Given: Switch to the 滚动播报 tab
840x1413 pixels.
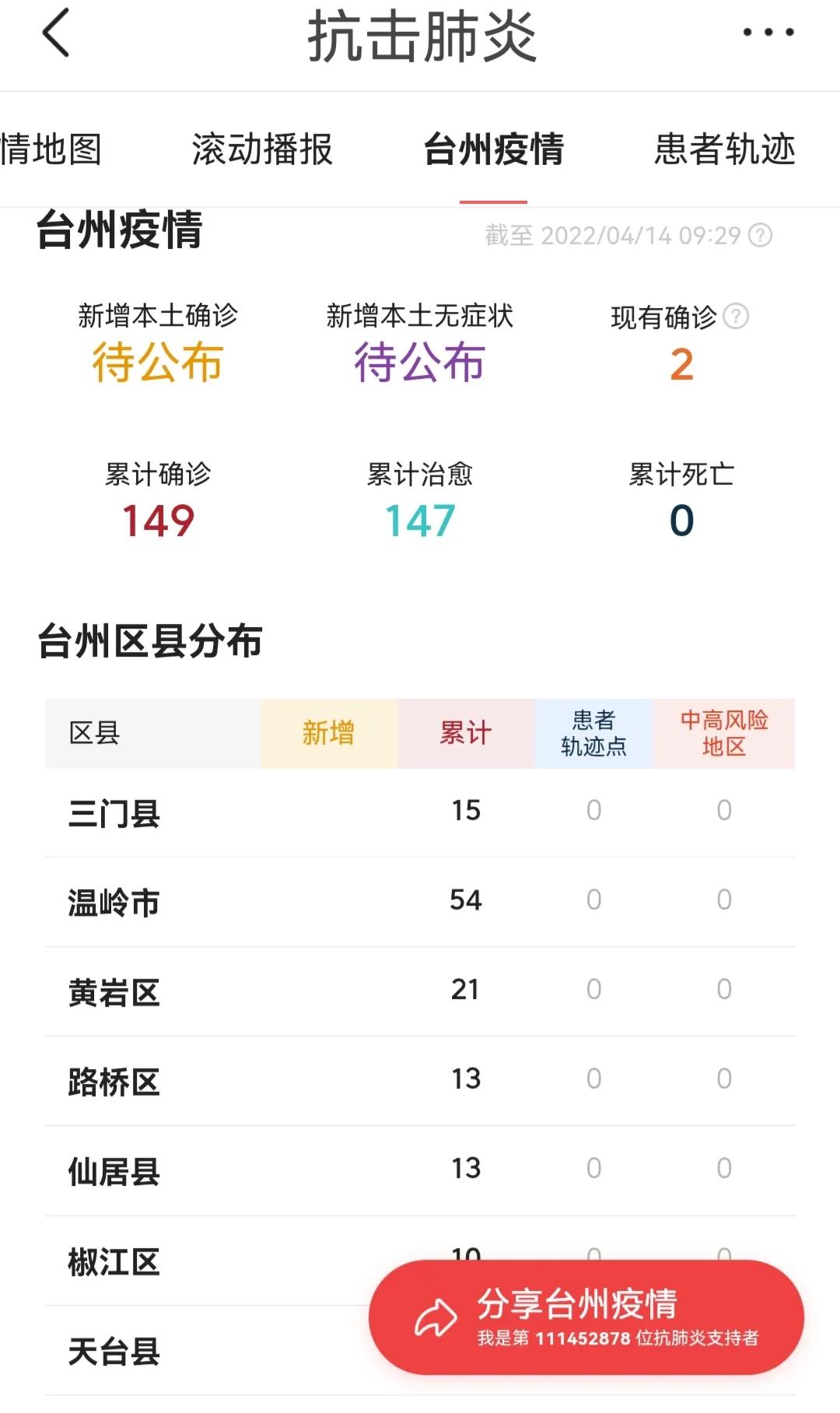Looking at the screenshot, I should point(262,149).
